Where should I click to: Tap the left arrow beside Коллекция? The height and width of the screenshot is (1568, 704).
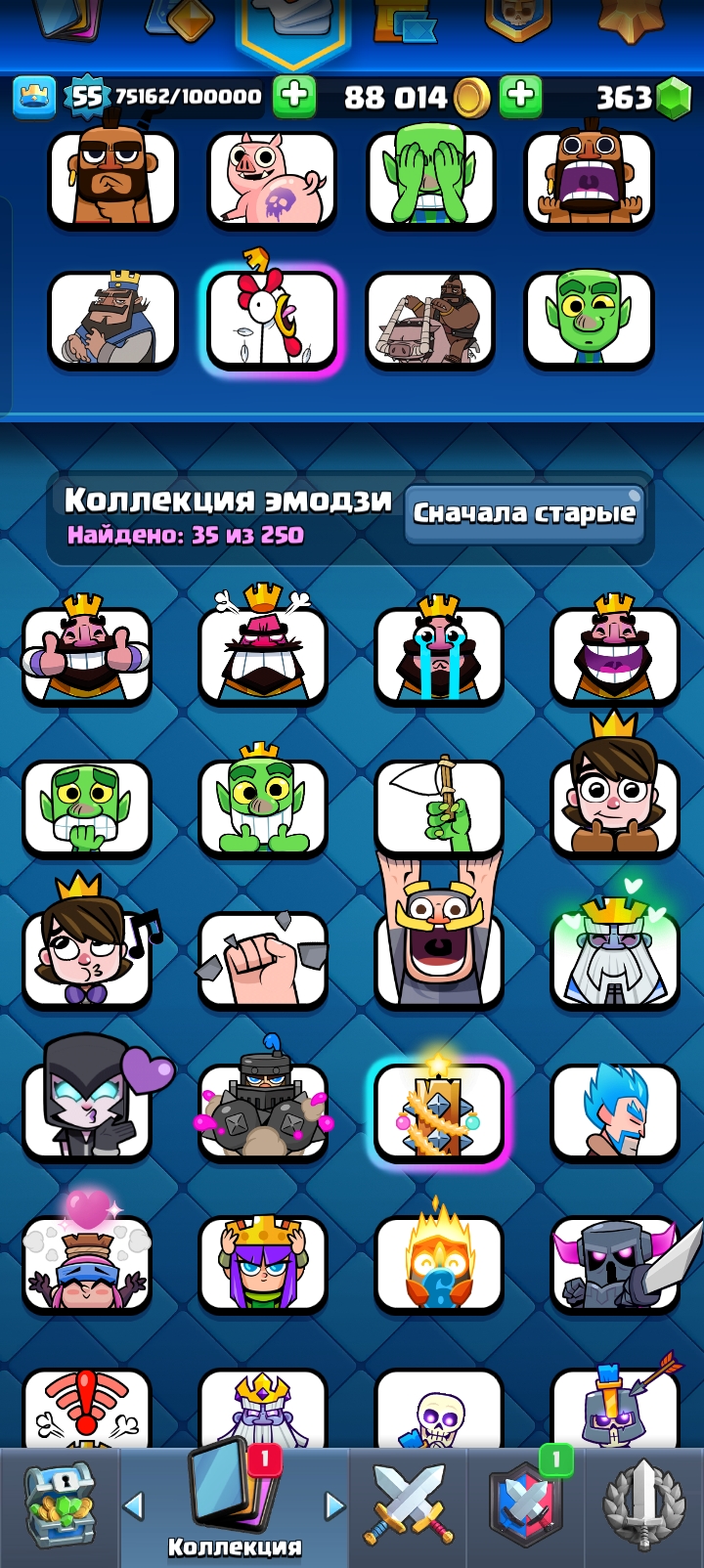pyautogui.click(x=134, y=1505)
